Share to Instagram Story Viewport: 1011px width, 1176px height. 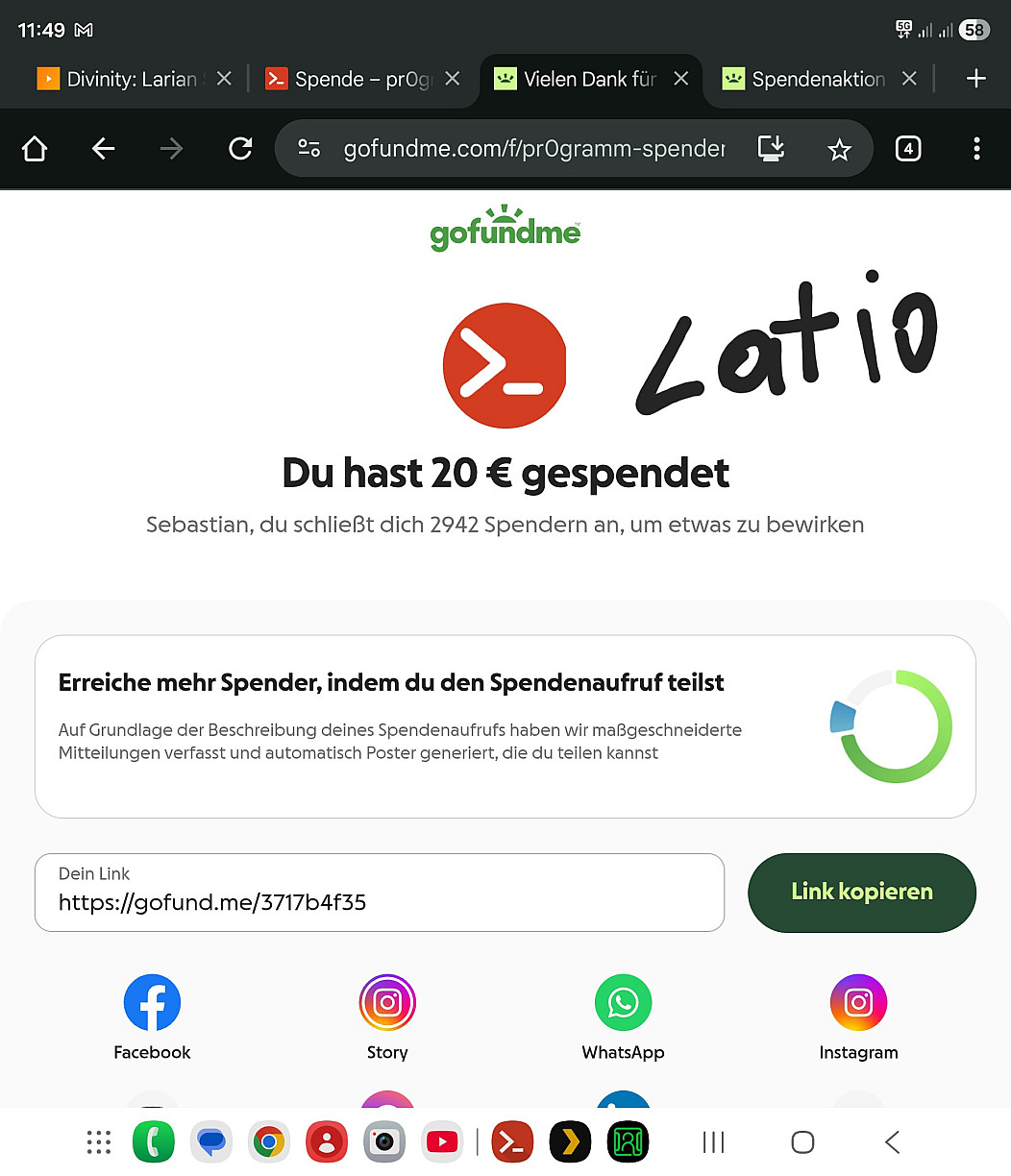(387, 1003)
